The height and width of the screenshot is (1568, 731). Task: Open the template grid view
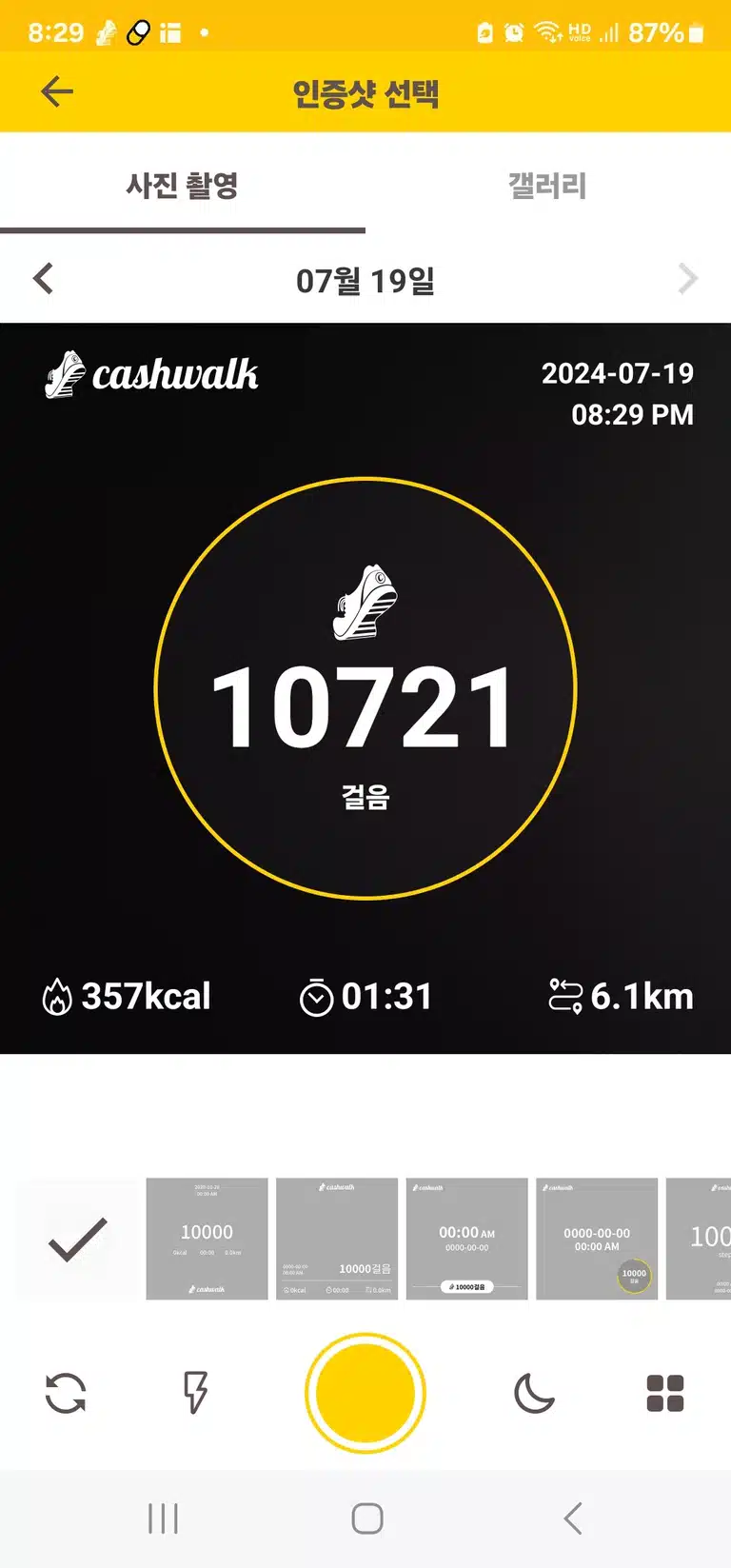[x=665, y=1393]
